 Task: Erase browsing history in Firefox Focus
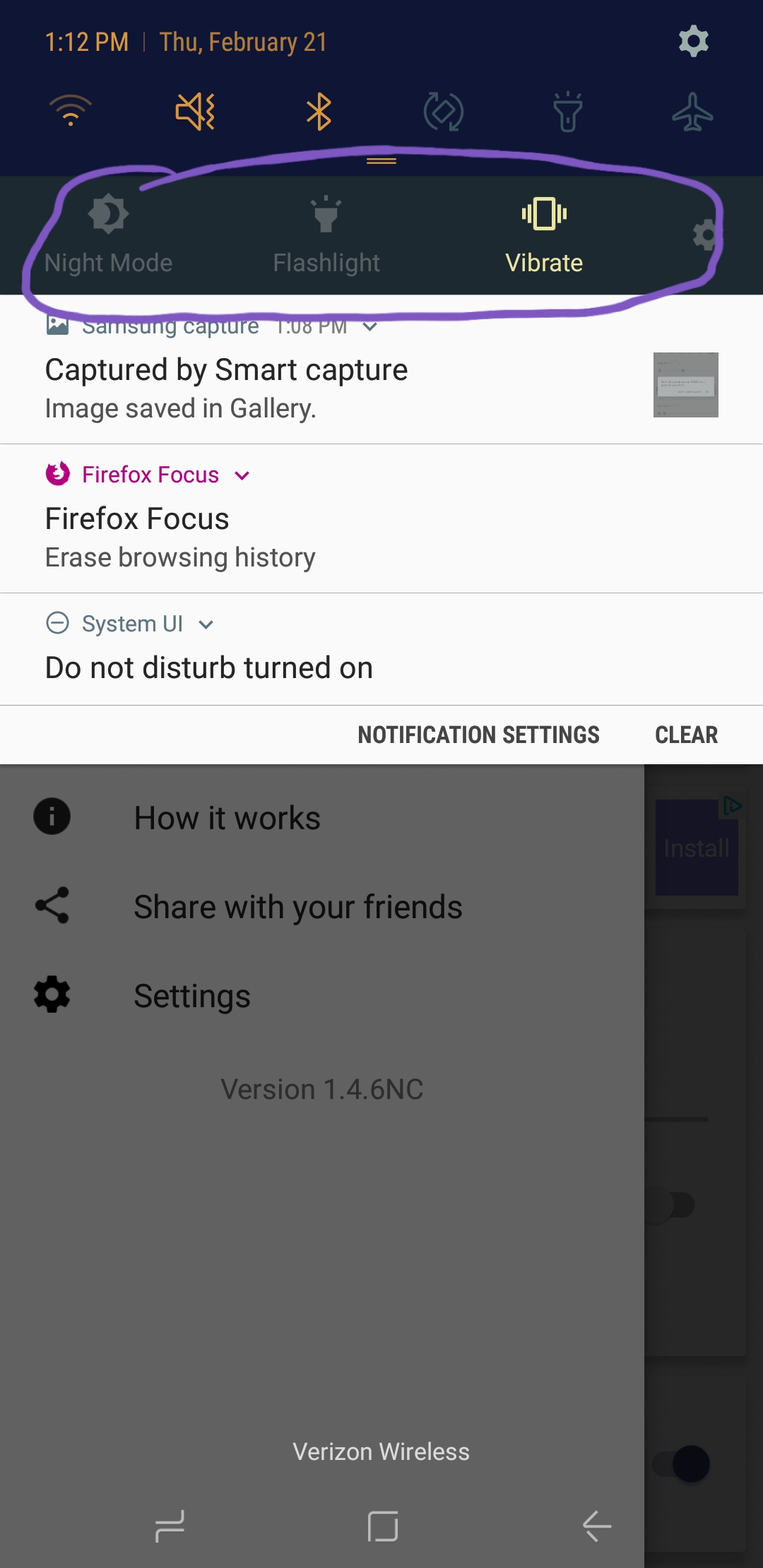180,557
